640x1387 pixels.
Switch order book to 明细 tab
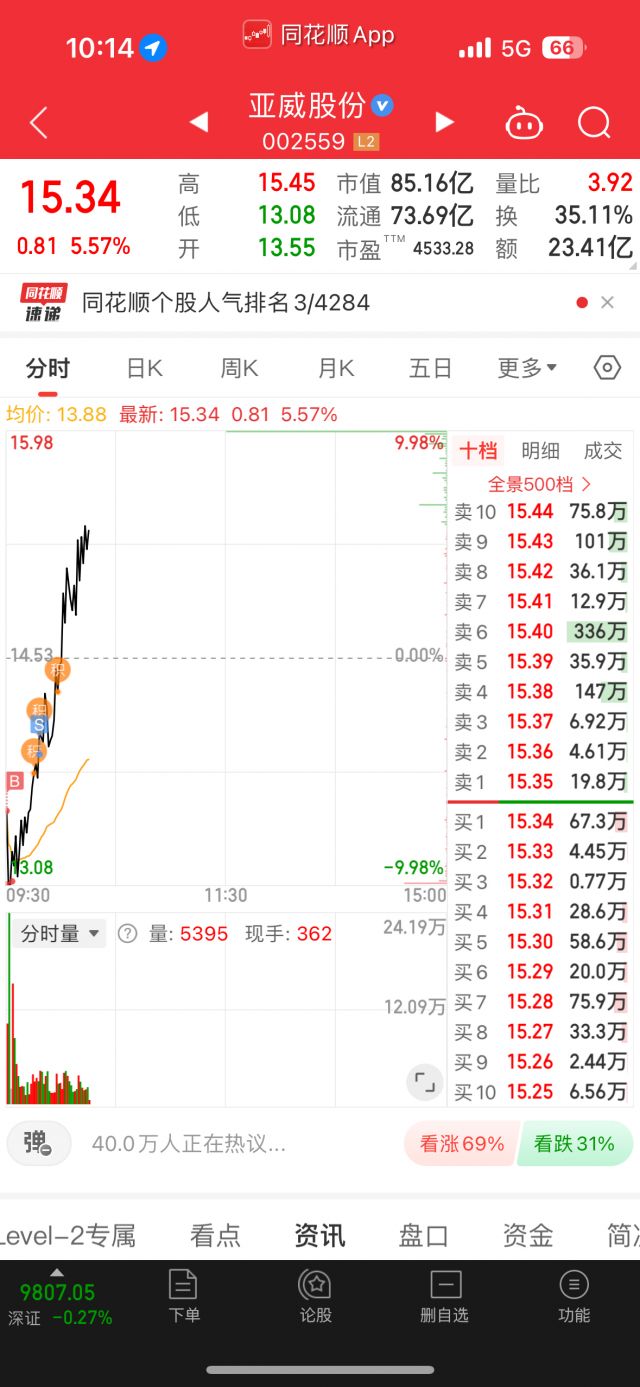click(540, 451)
